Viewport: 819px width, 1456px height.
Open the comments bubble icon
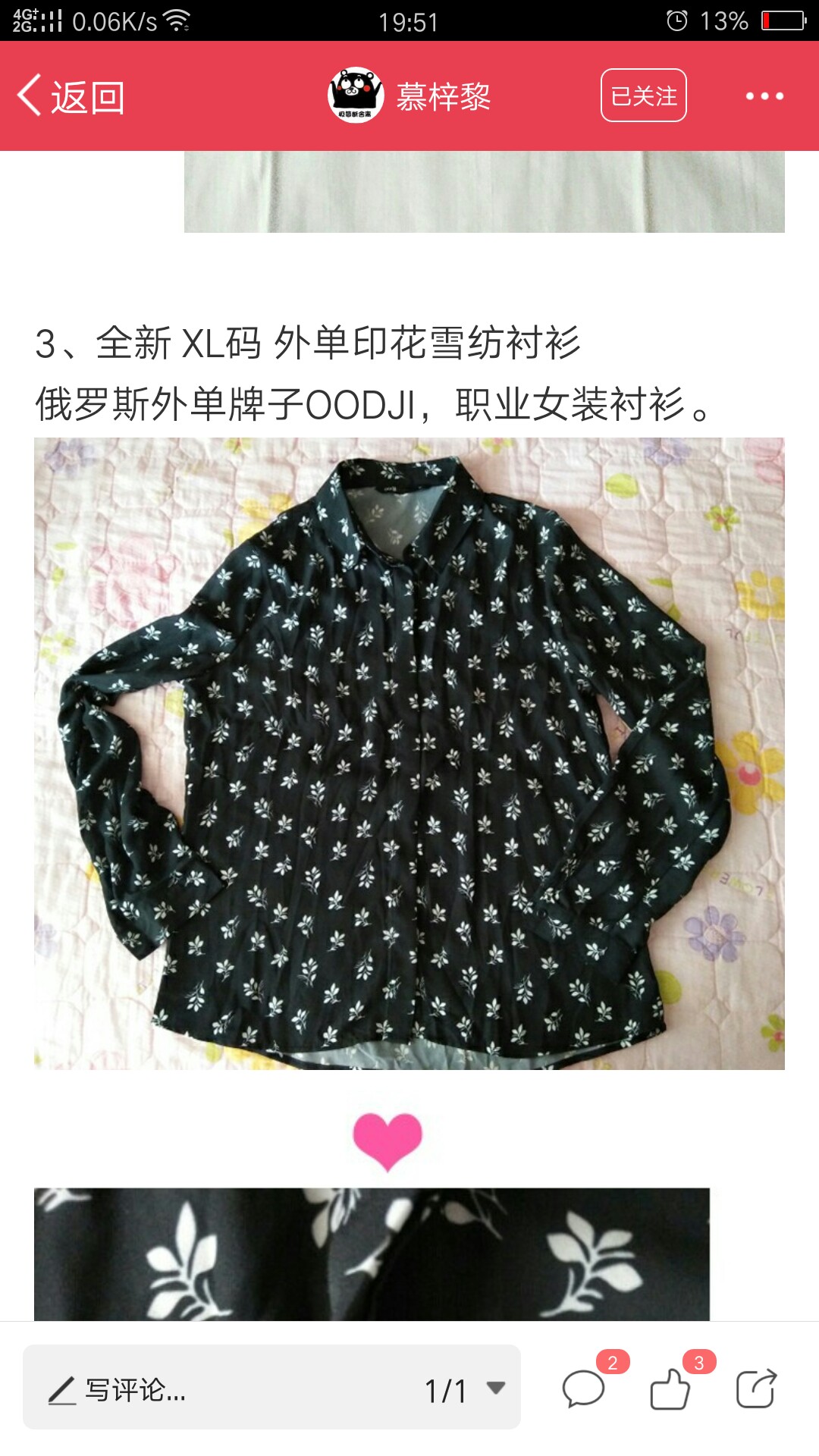(583, 1389)
